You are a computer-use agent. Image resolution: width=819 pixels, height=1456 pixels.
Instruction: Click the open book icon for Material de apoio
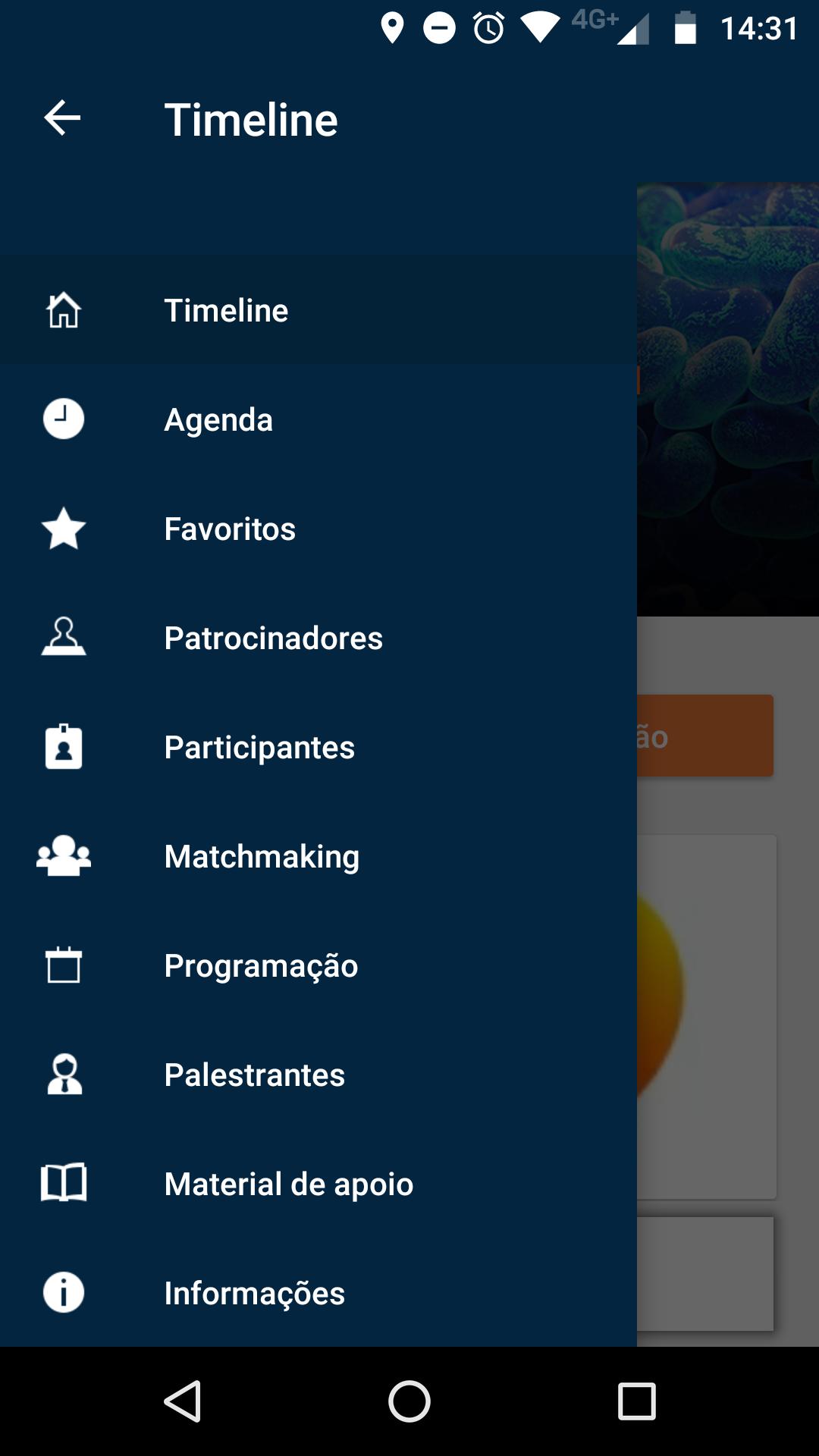(x=64, y=1185)
